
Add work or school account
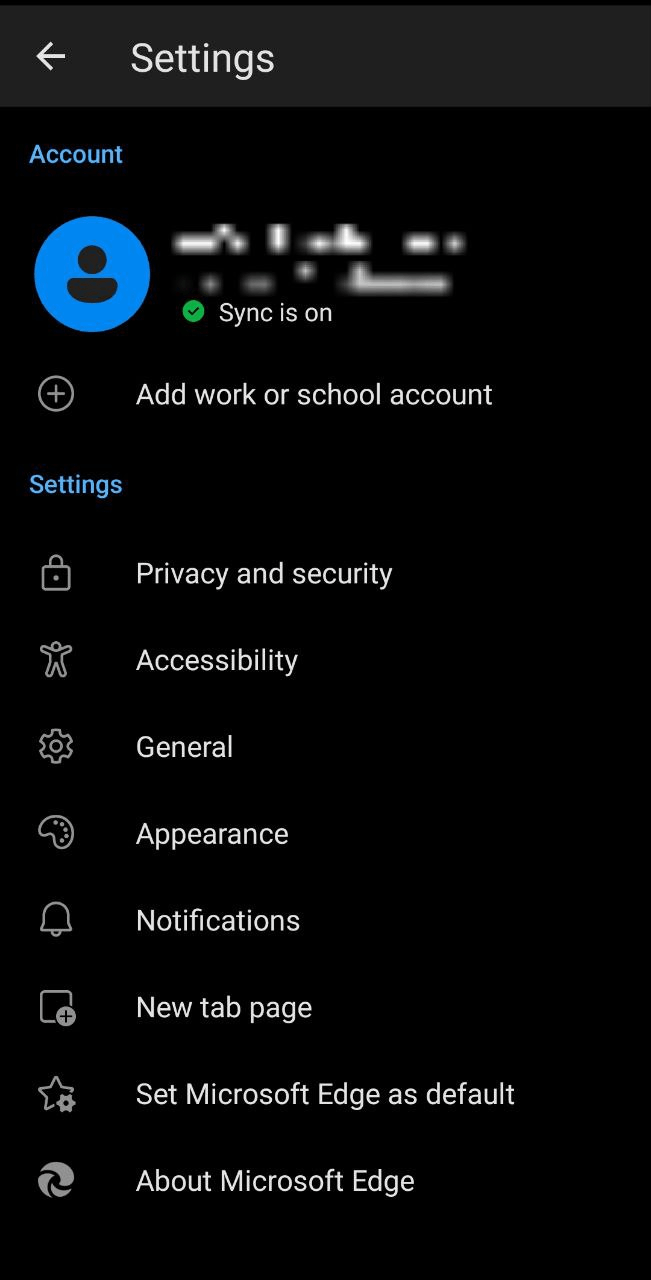(x=313, y=394)
